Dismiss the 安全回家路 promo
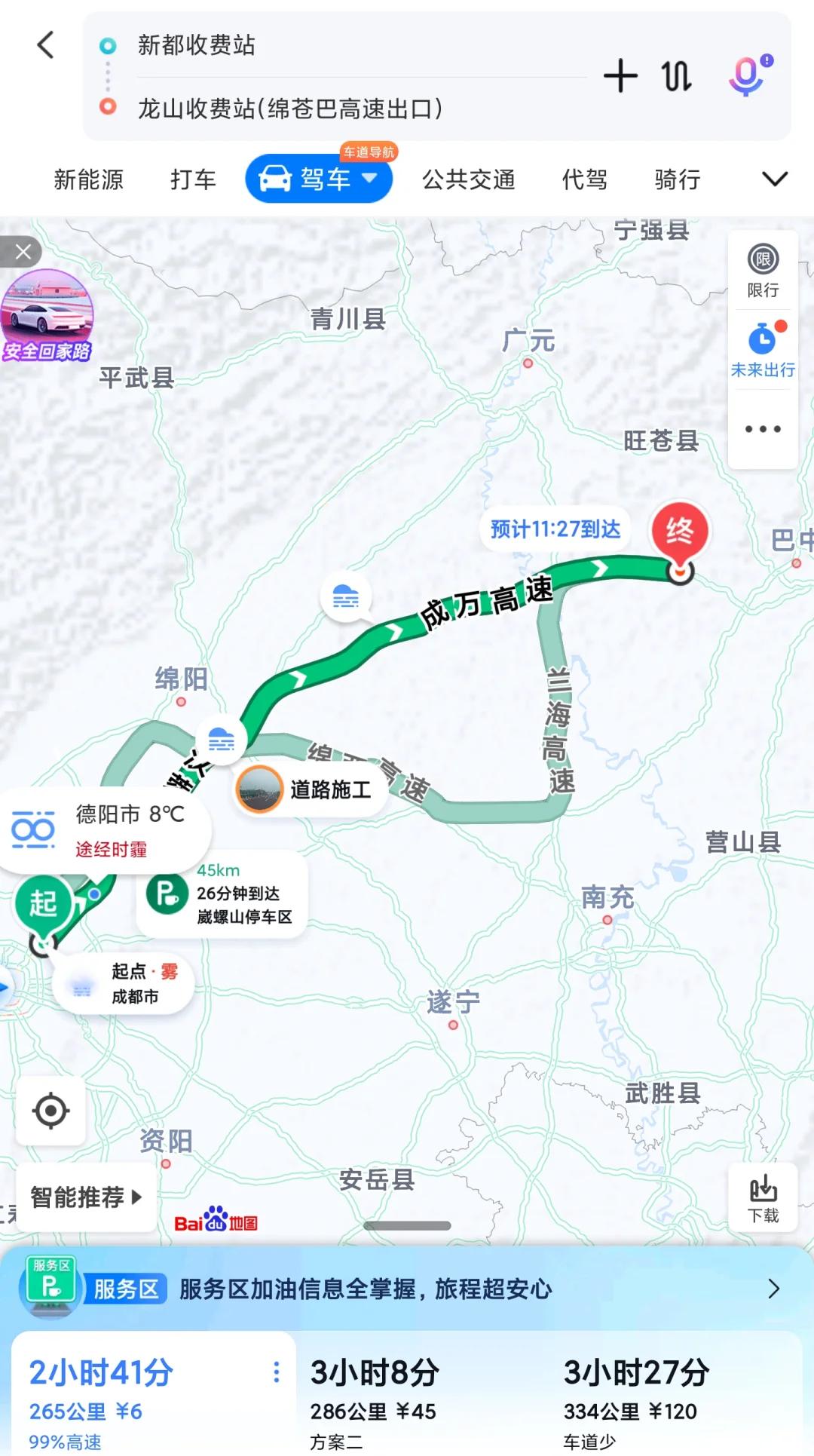 [23, 252]
